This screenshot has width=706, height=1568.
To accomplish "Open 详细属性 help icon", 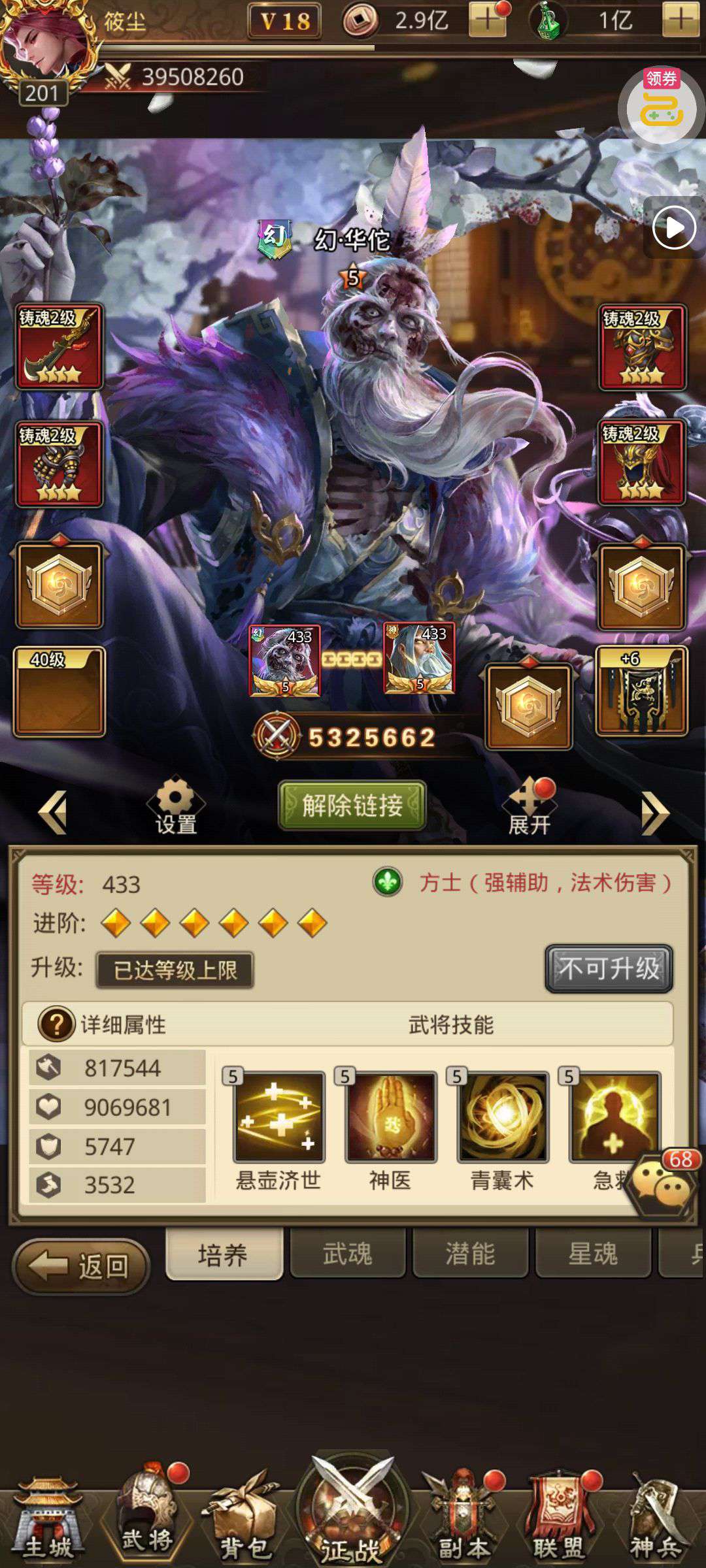I will click(57, 1024).
